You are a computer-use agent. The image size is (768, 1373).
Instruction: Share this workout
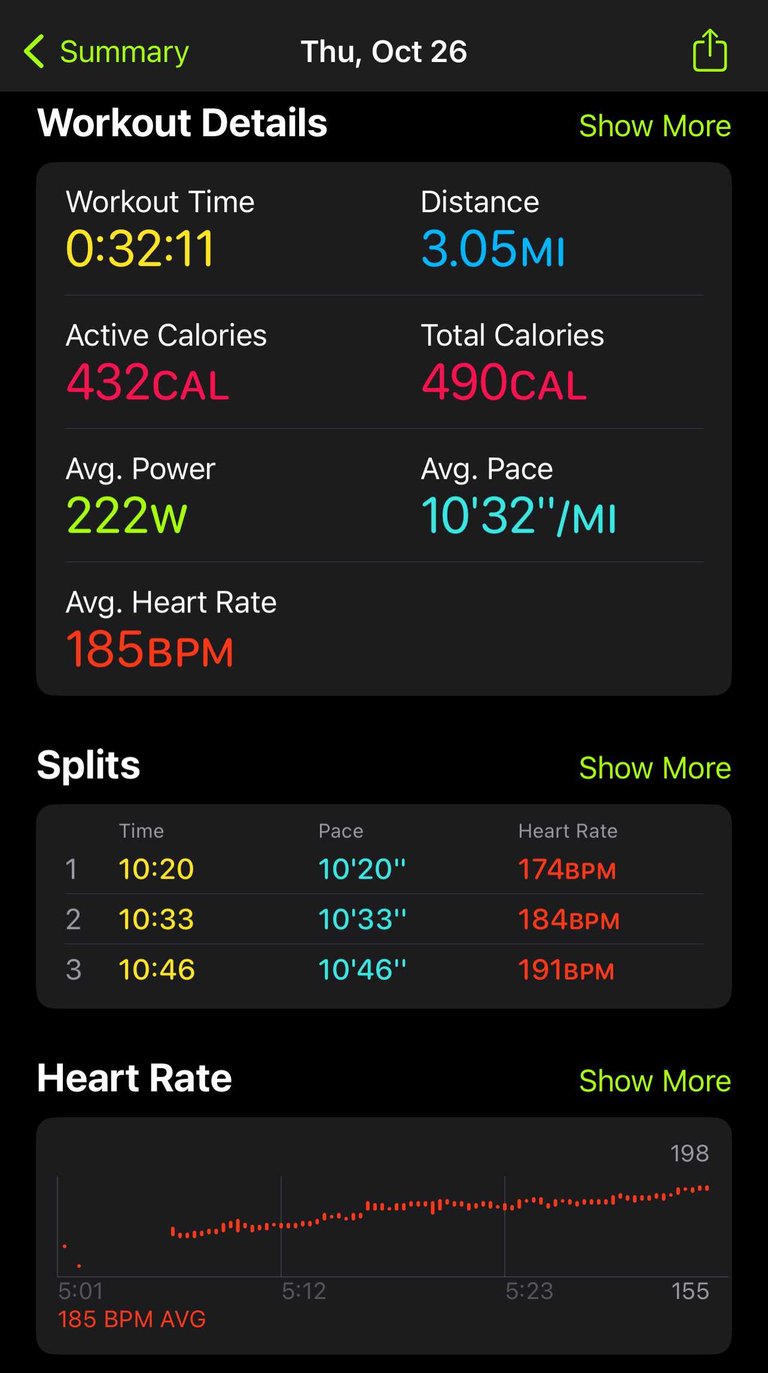coord(709,50)
